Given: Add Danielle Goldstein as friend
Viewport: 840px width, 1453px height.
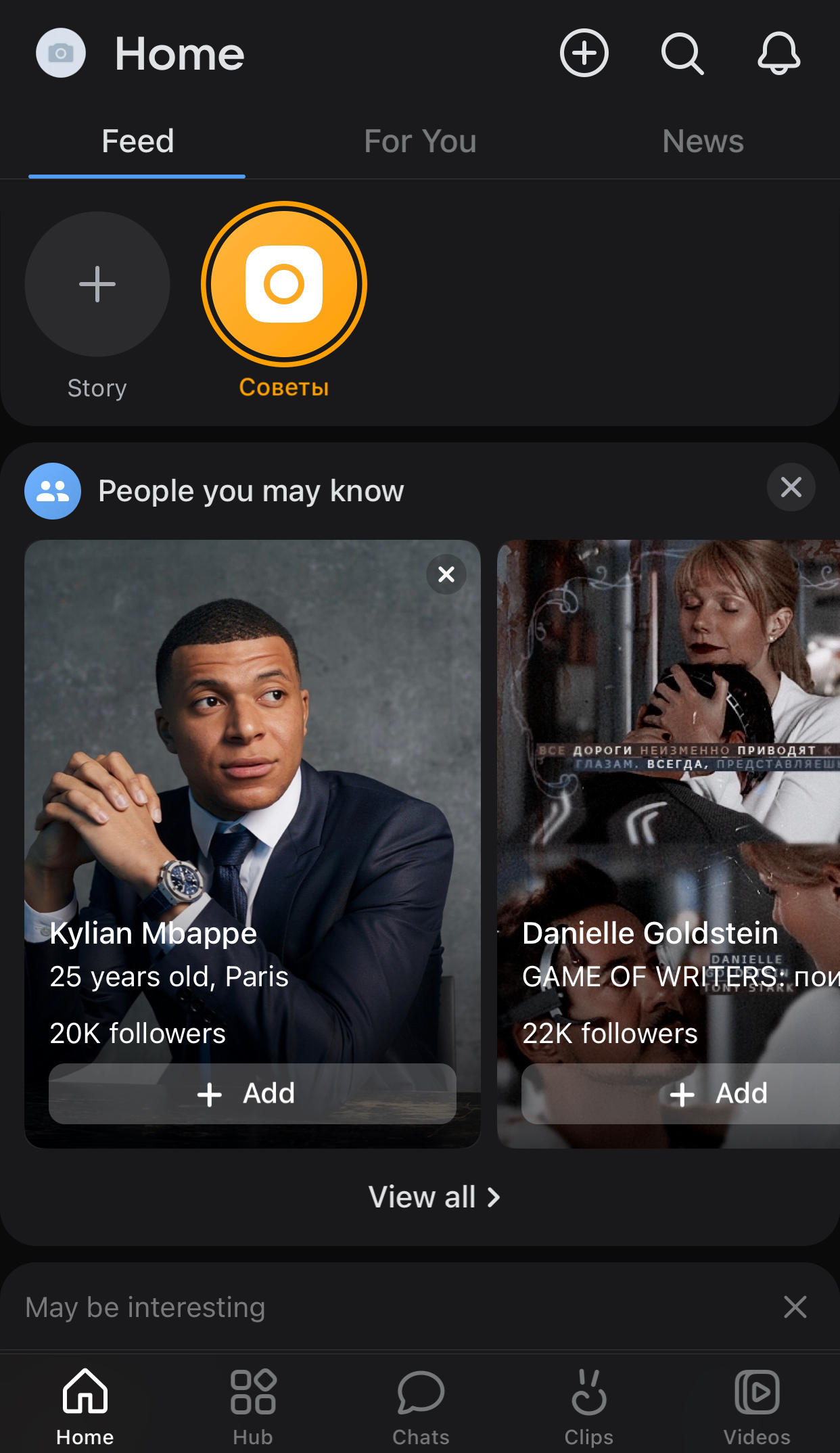Looking at the screenshot, I should point(680,1093).
